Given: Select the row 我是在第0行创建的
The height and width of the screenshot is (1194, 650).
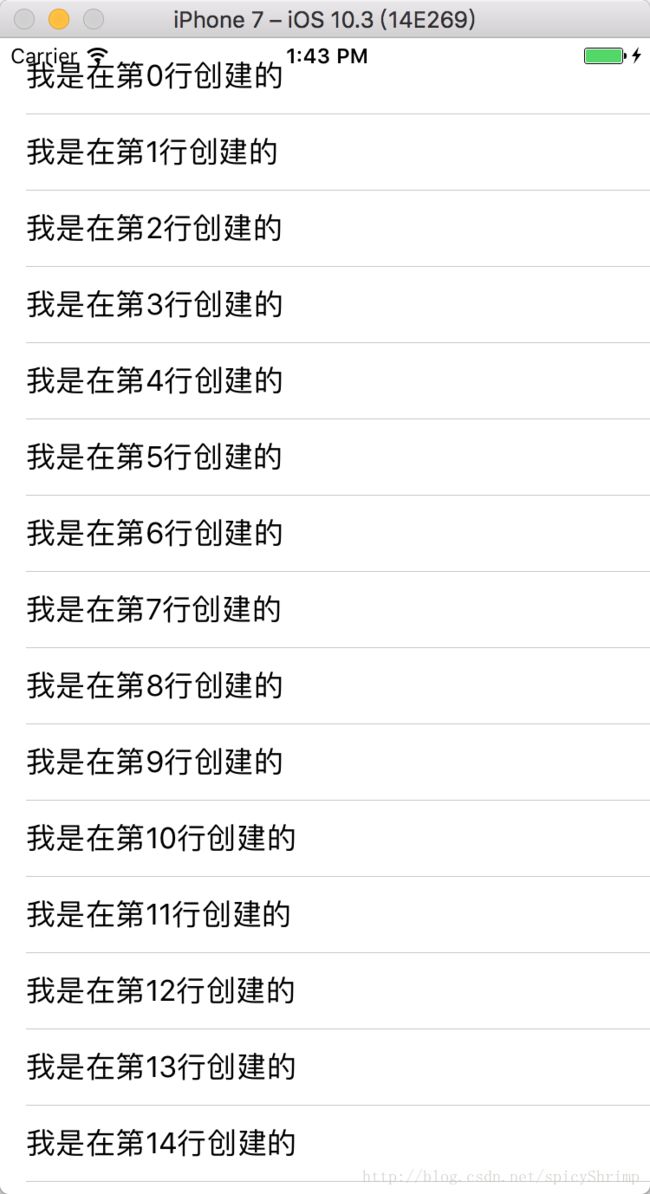Looking at the screenshot, I should pos(325,76).
